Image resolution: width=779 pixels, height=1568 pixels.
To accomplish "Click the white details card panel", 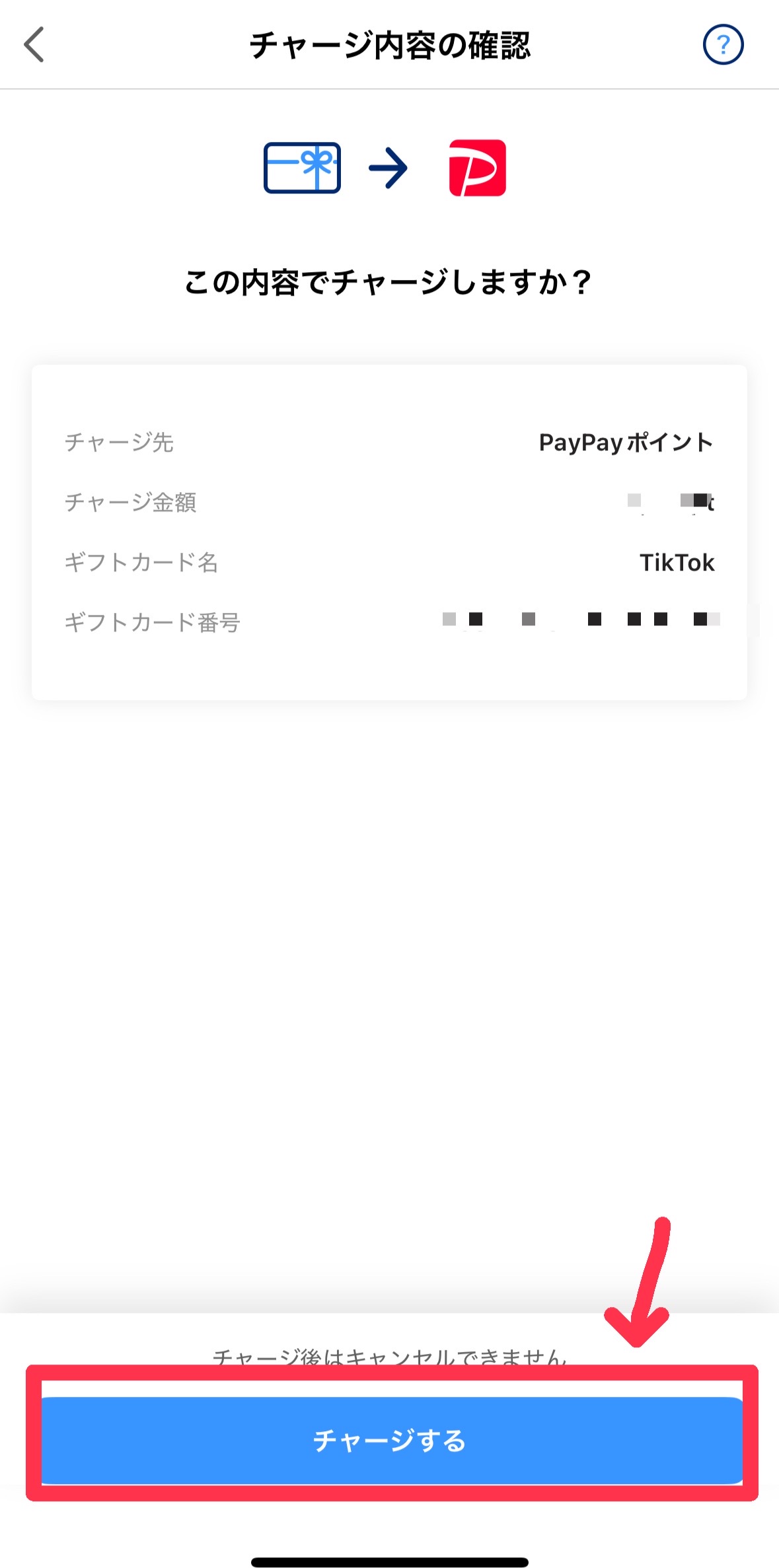I will (x=390, y=528).
